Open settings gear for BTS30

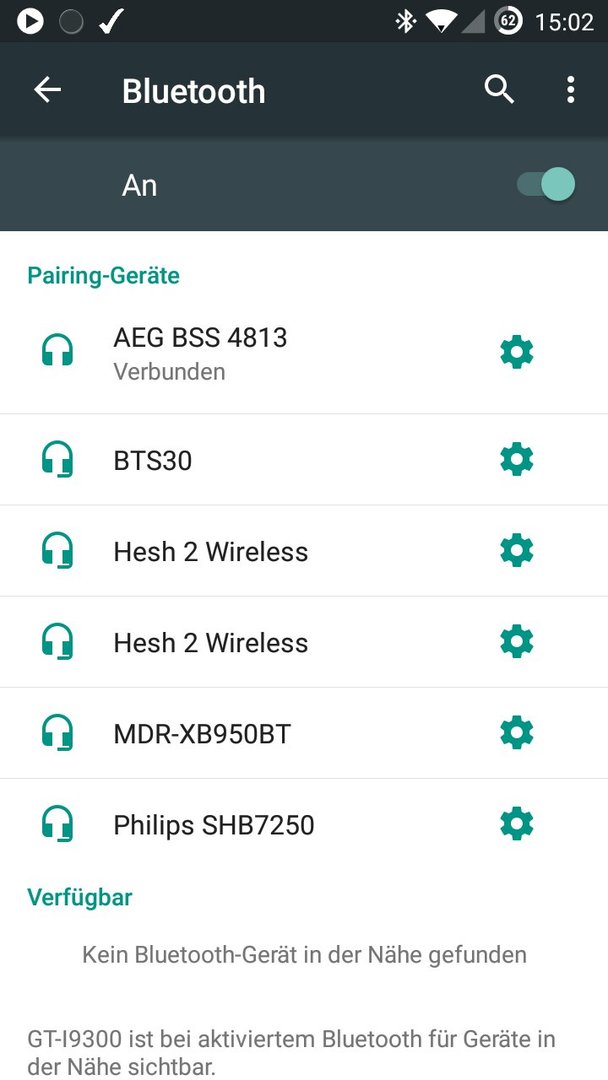pyautogui.click(x=516, y=459)
